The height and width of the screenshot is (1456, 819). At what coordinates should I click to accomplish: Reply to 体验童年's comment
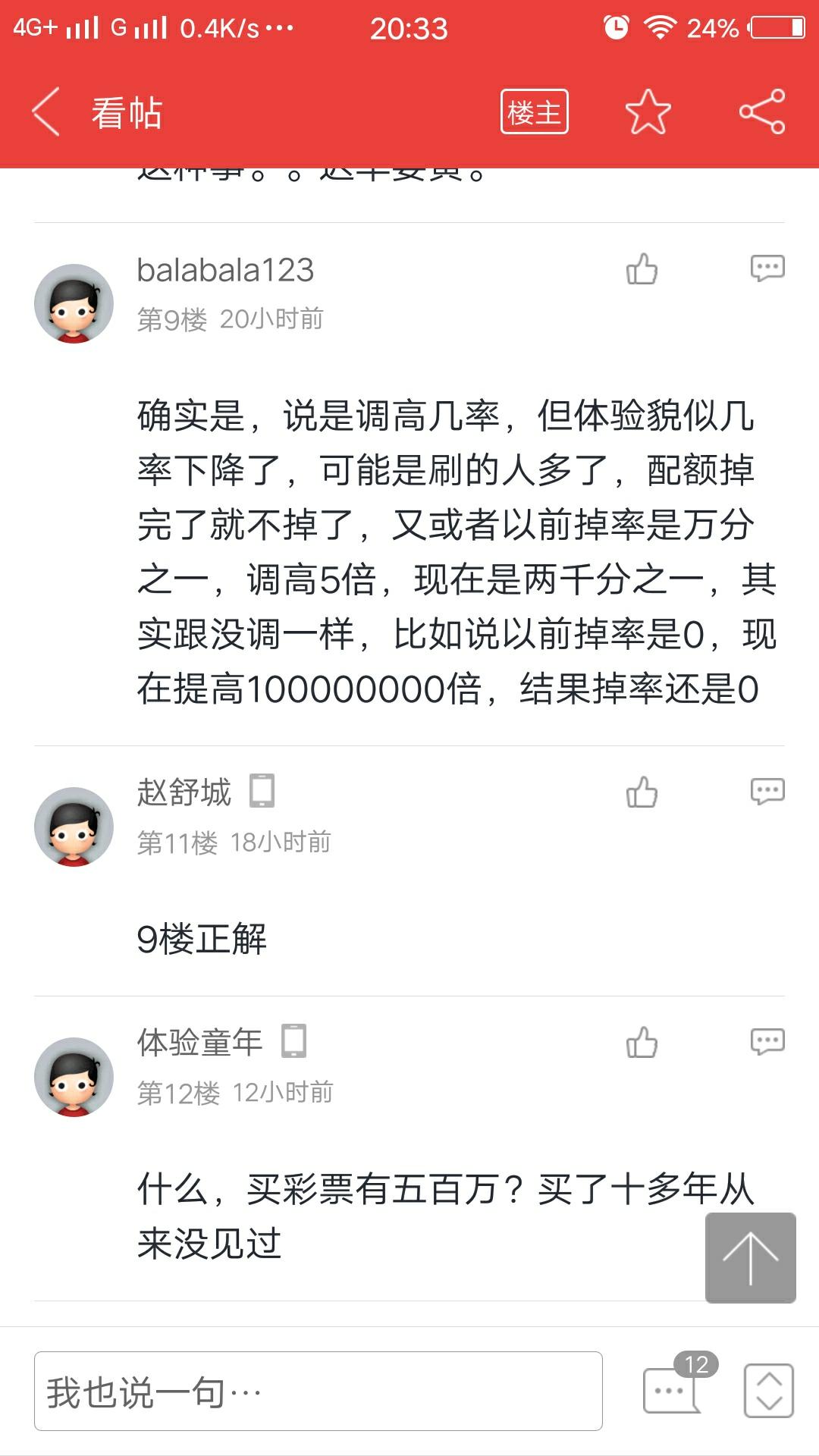tap(767, 1042)
